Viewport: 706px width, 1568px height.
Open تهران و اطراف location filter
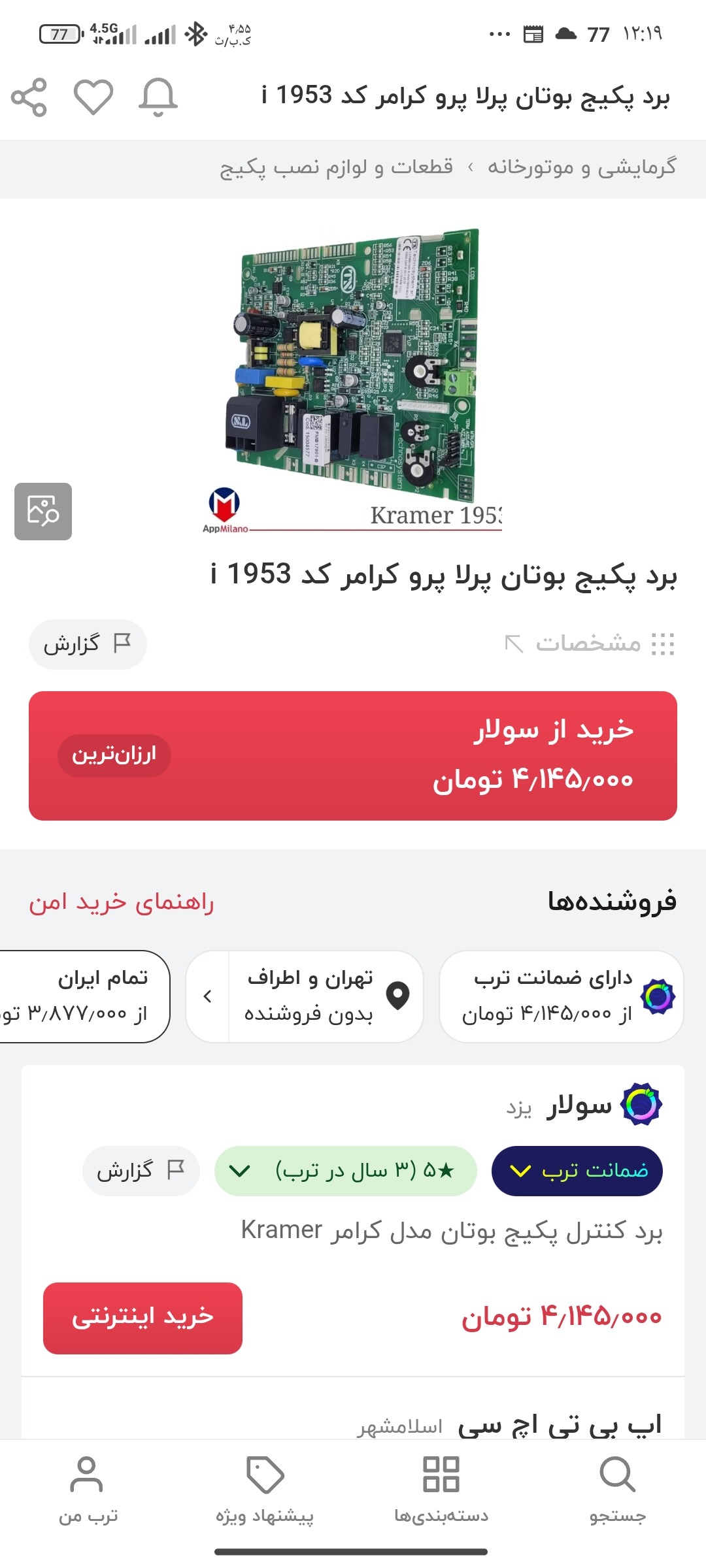coord(305,996)
